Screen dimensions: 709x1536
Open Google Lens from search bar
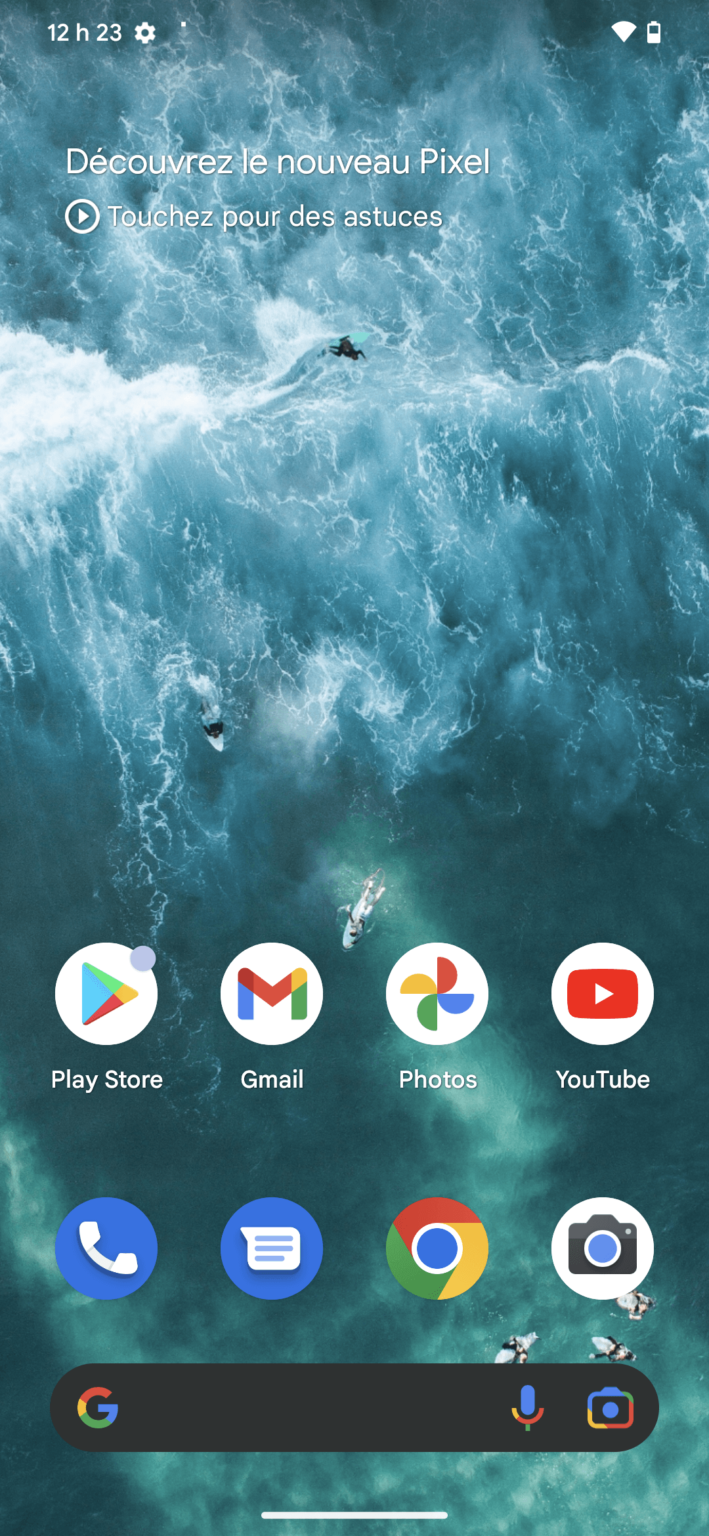click(610, 1408)
